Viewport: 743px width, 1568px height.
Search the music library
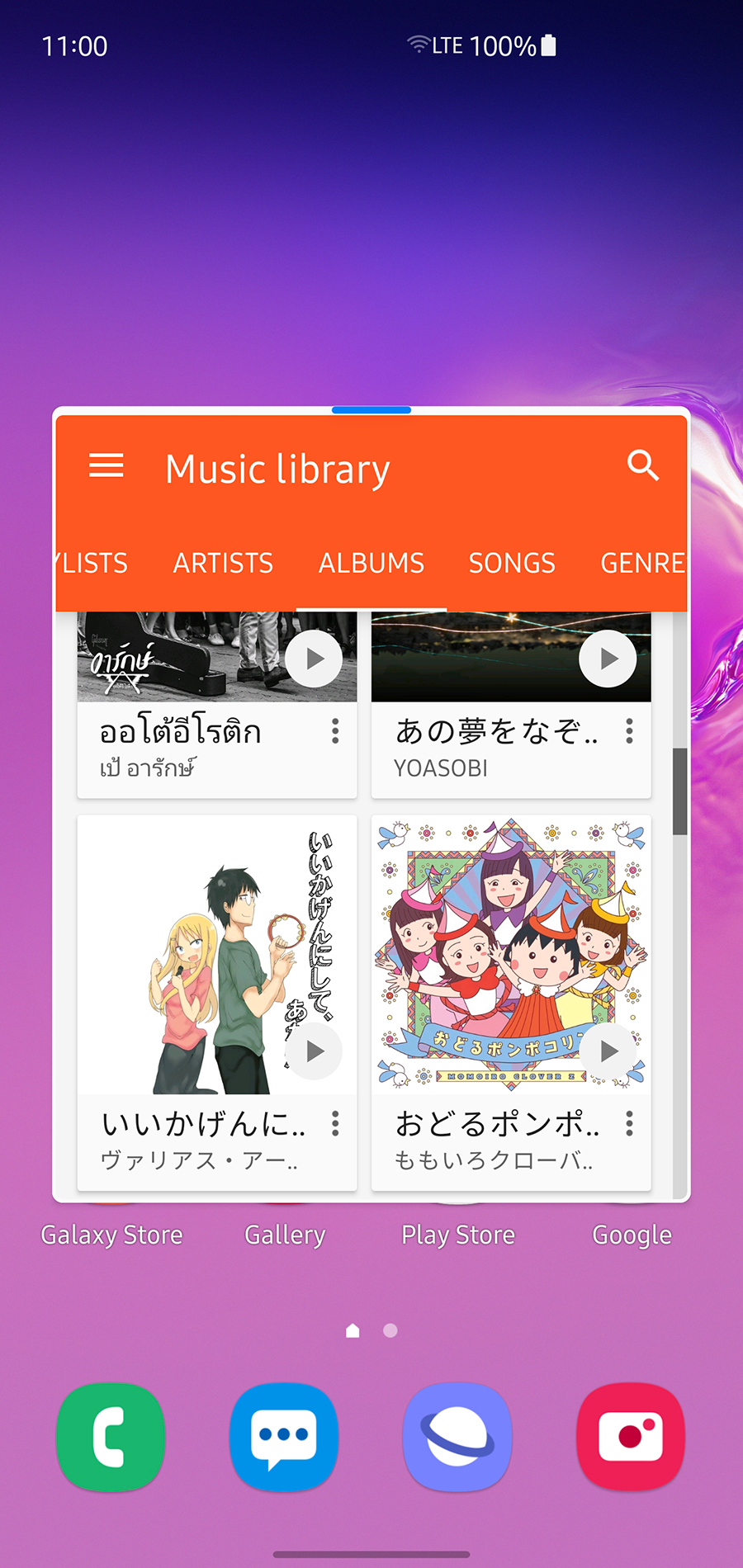coord(642,466)
